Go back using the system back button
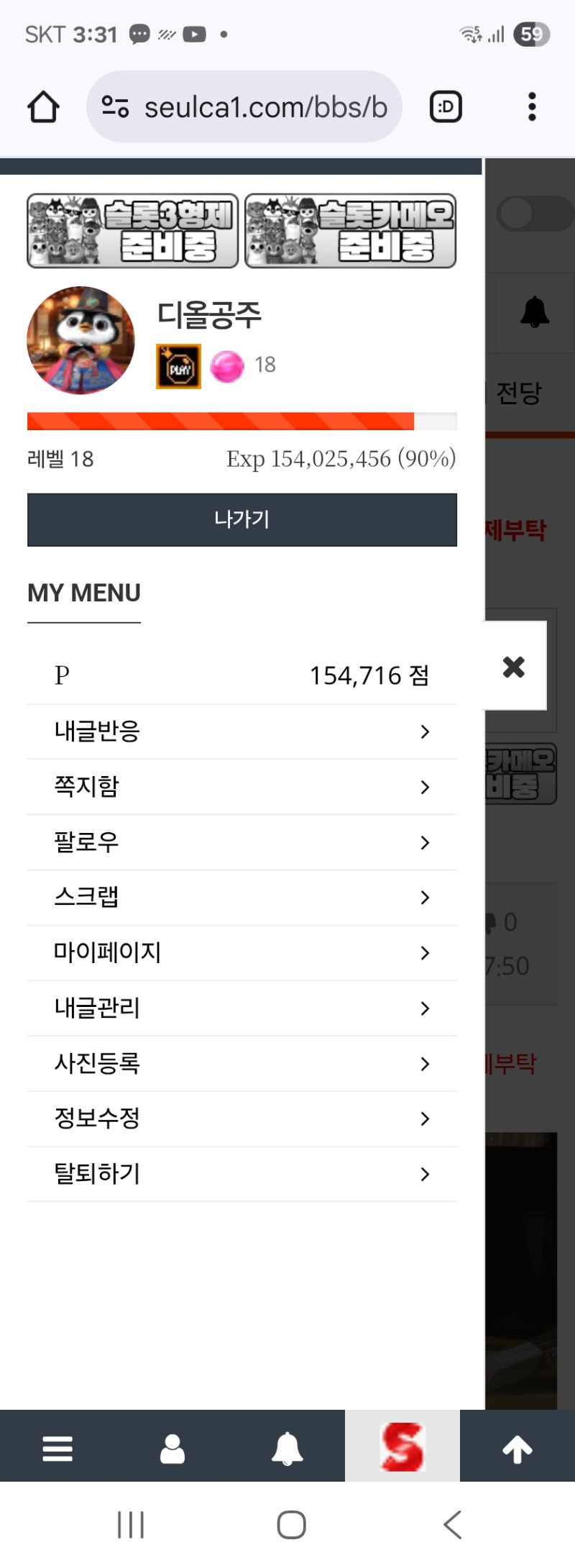 (x=452, y=1524)
